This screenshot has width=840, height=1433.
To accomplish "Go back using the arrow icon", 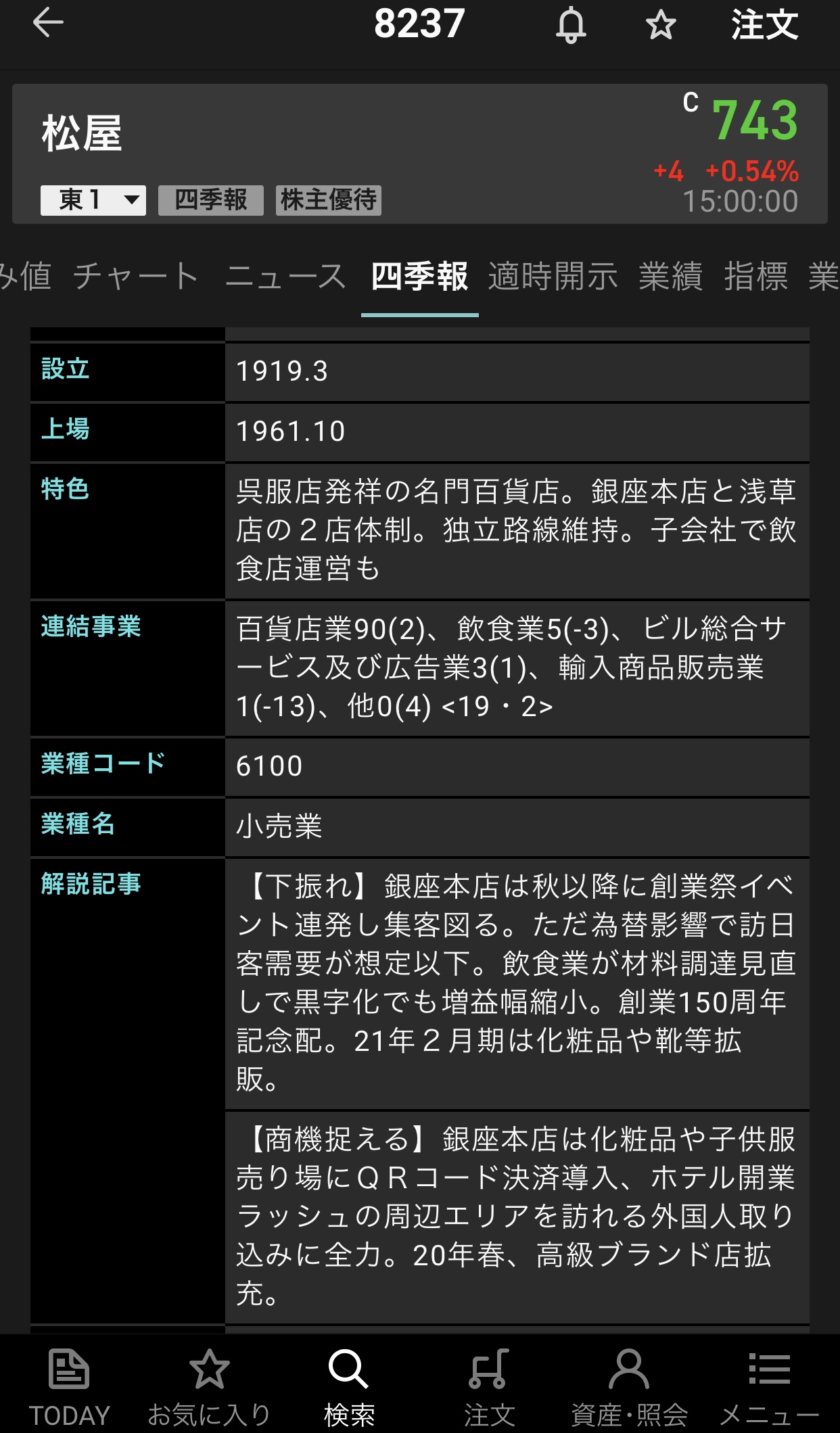I will [48, 24].
